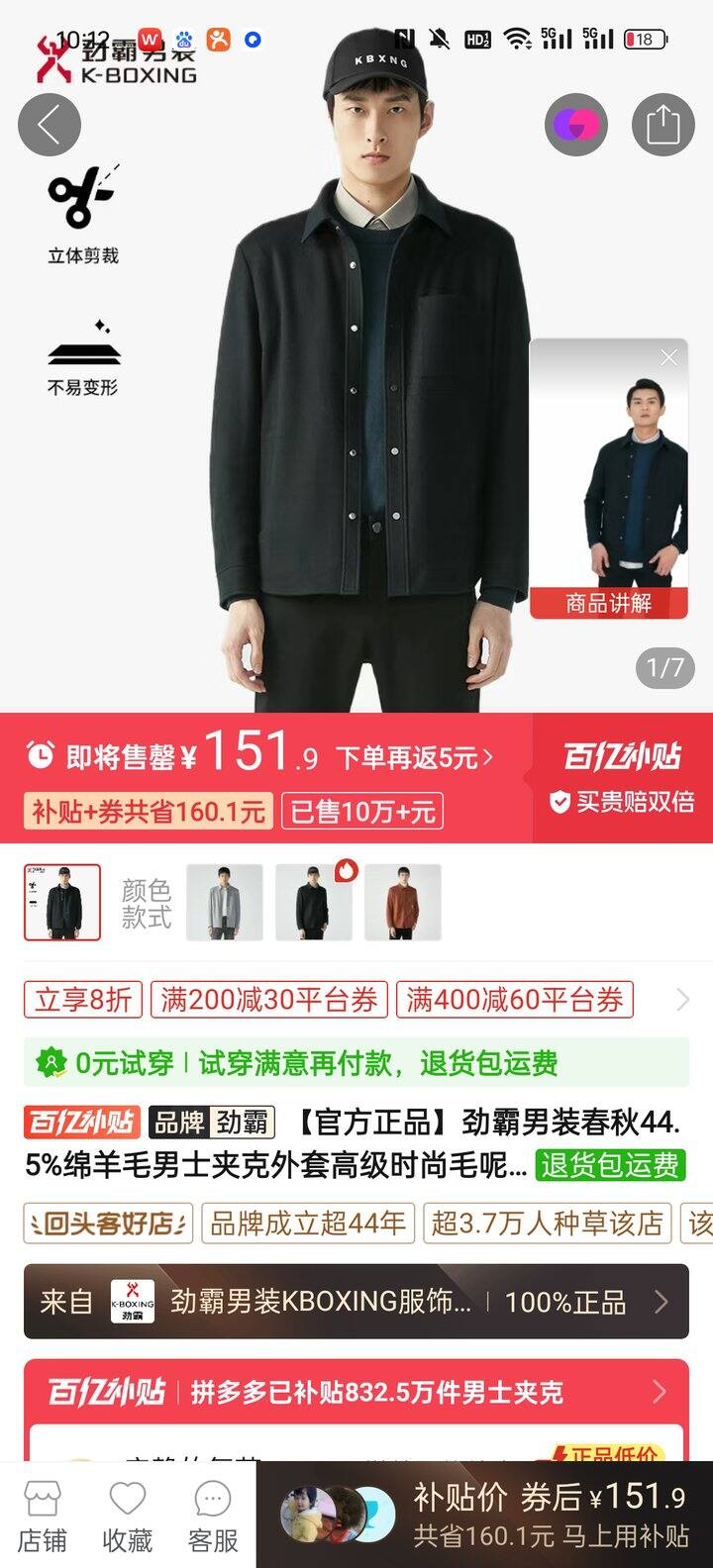The image size is (713, 1568).
Task: Open 百亿补贴 subsidized jackets banner
Action: [356, 1392]
